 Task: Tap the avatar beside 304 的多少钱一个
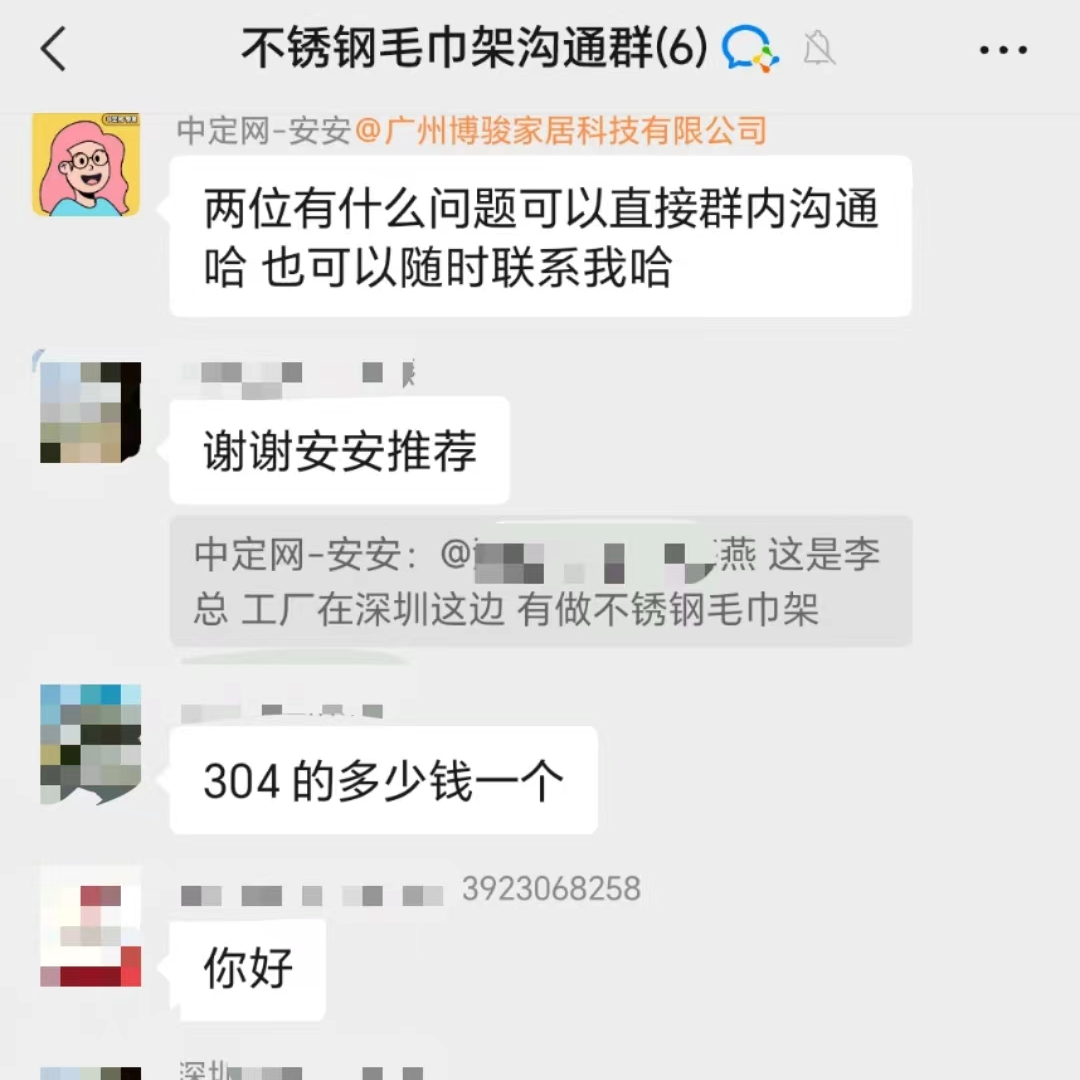[90, 744]
